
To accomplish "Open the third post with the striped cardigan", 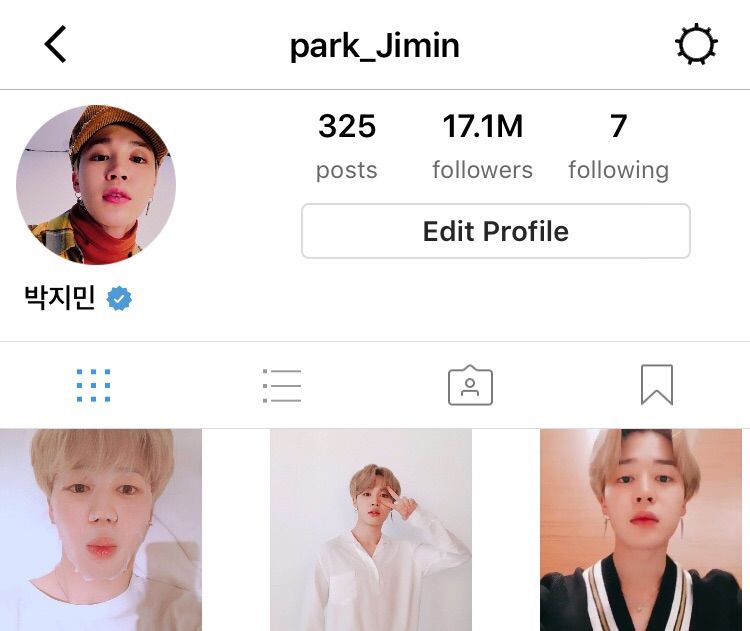I will click(641, 530).
